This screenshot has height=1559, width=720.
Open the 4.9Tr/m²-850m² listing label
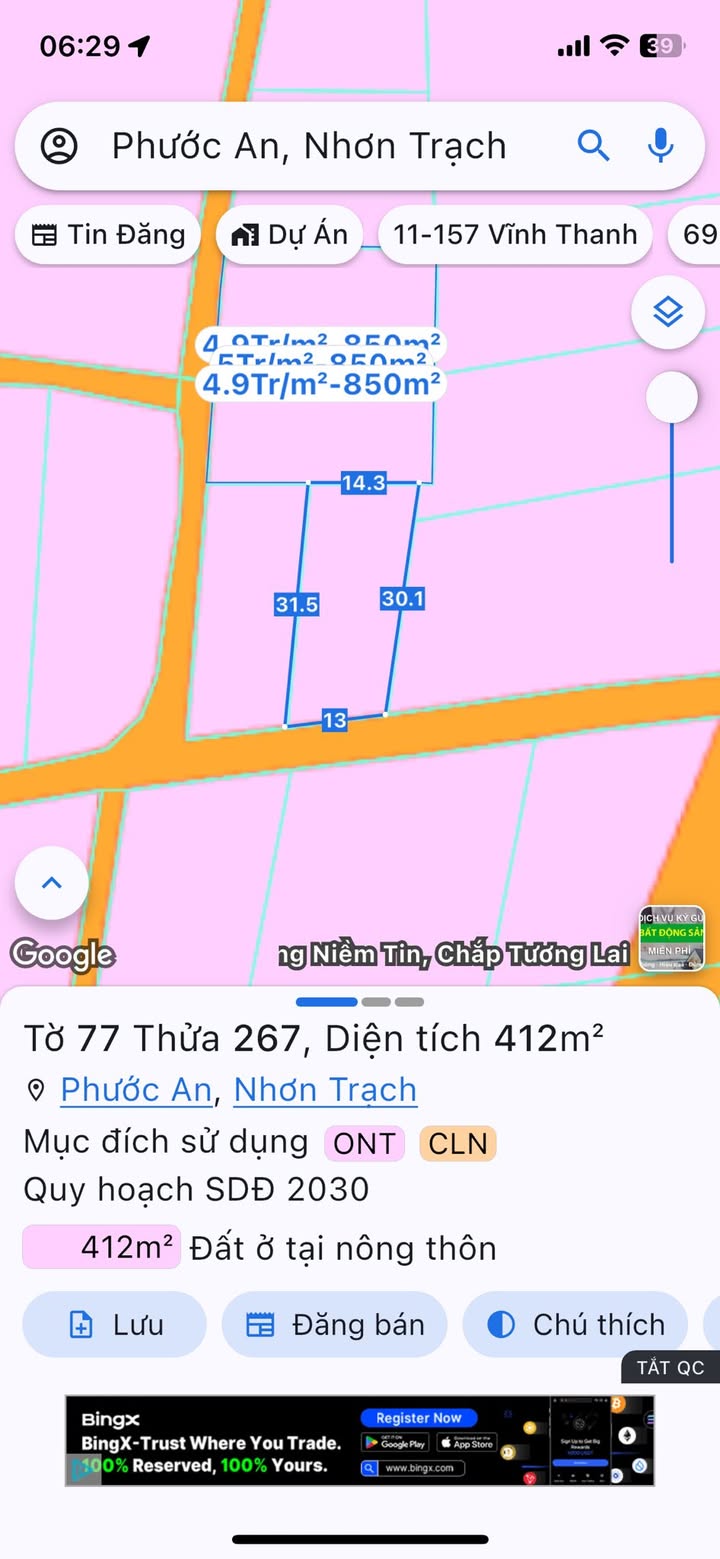321,384
